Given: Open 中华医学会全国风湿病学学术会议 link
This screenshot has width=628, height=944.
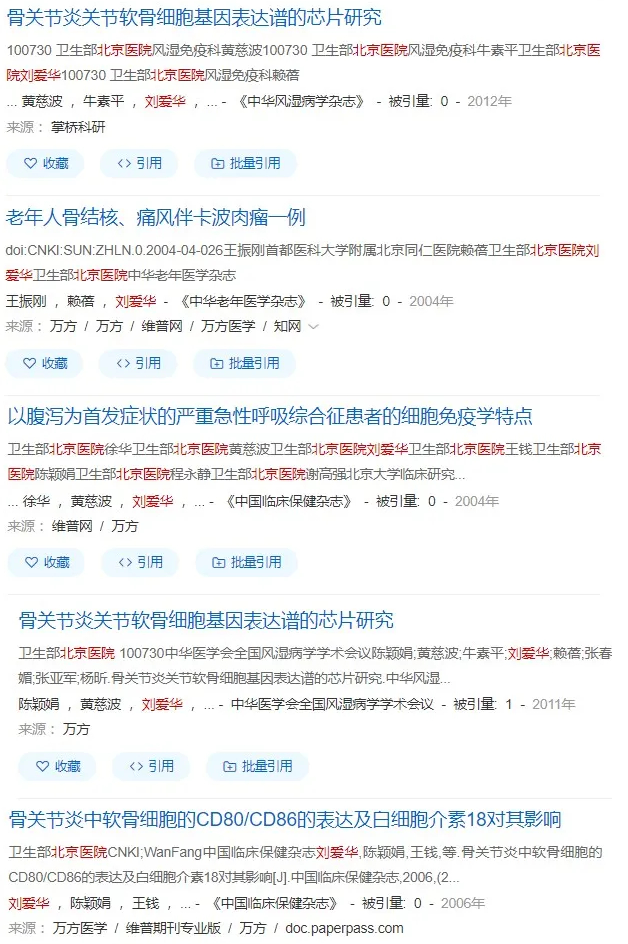Looking at the screenshot, I should coord(332,704).
